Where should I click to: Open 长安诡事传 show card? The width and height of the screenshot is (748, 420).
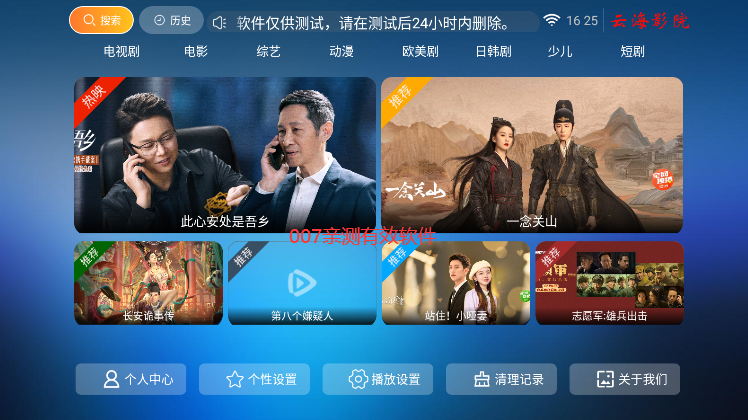coord(148,283)
